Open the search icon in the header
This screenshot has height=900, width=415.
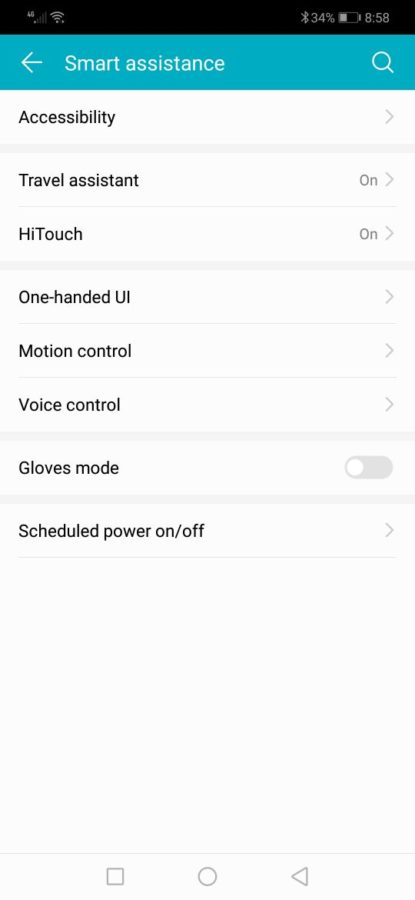click(x=382, y=63)
